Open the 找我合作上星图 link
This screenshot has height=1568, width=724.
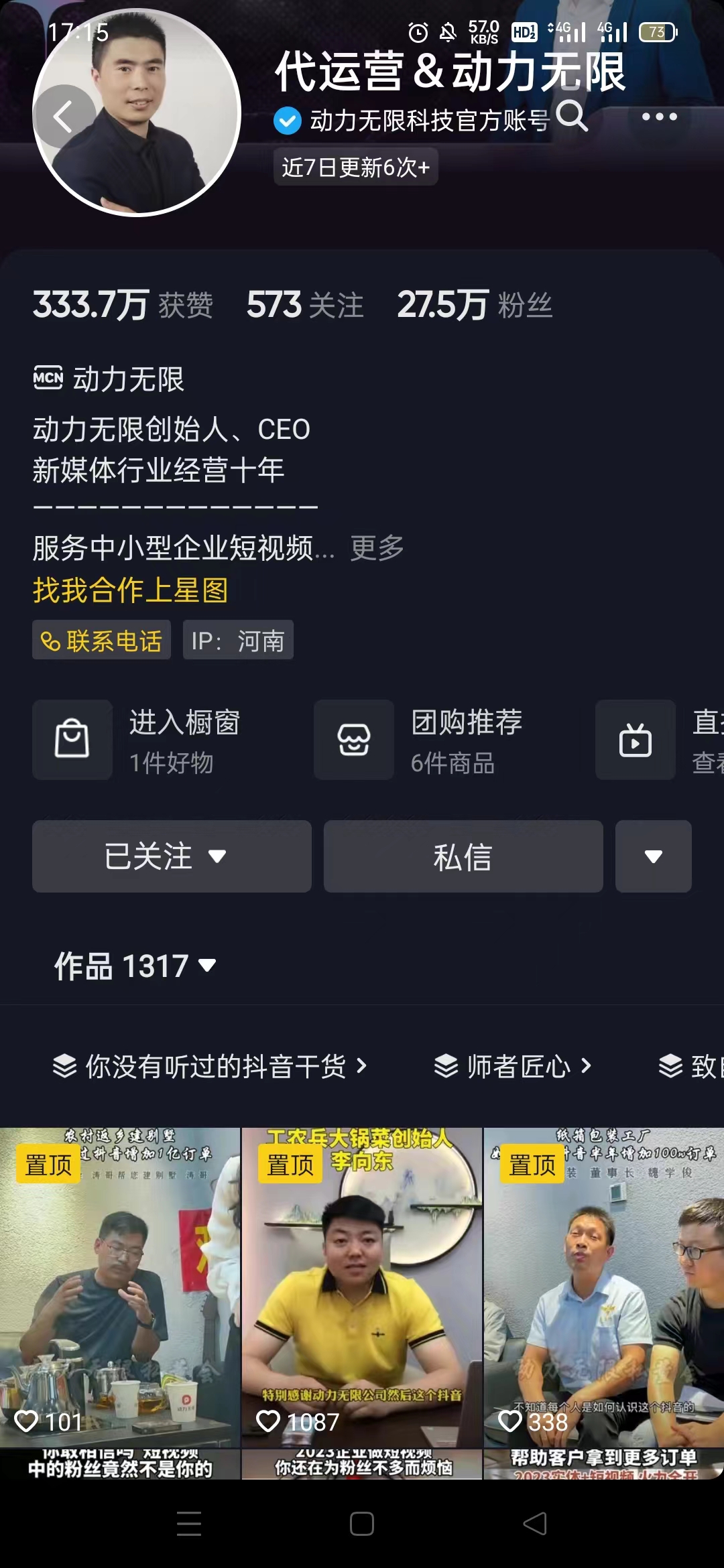tap(131, 590)
